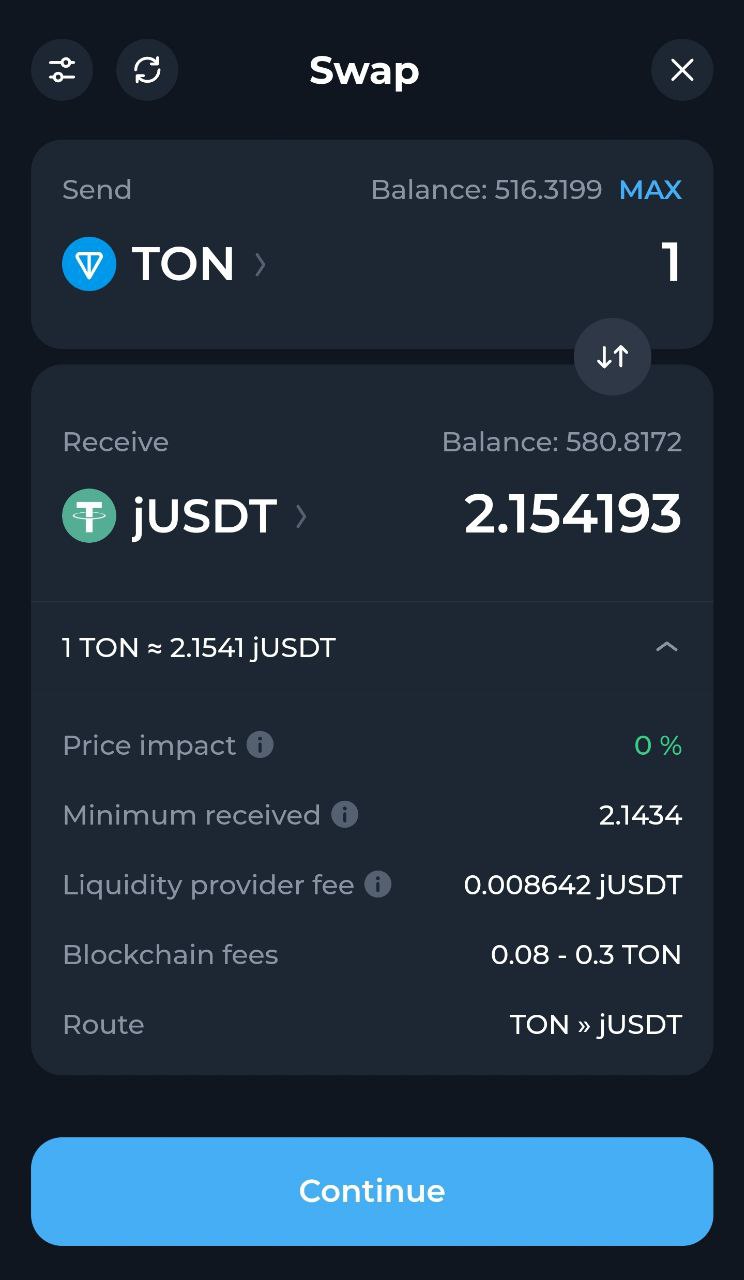
Task: Reverse the send and receive tokens
Action: point(612,357)
